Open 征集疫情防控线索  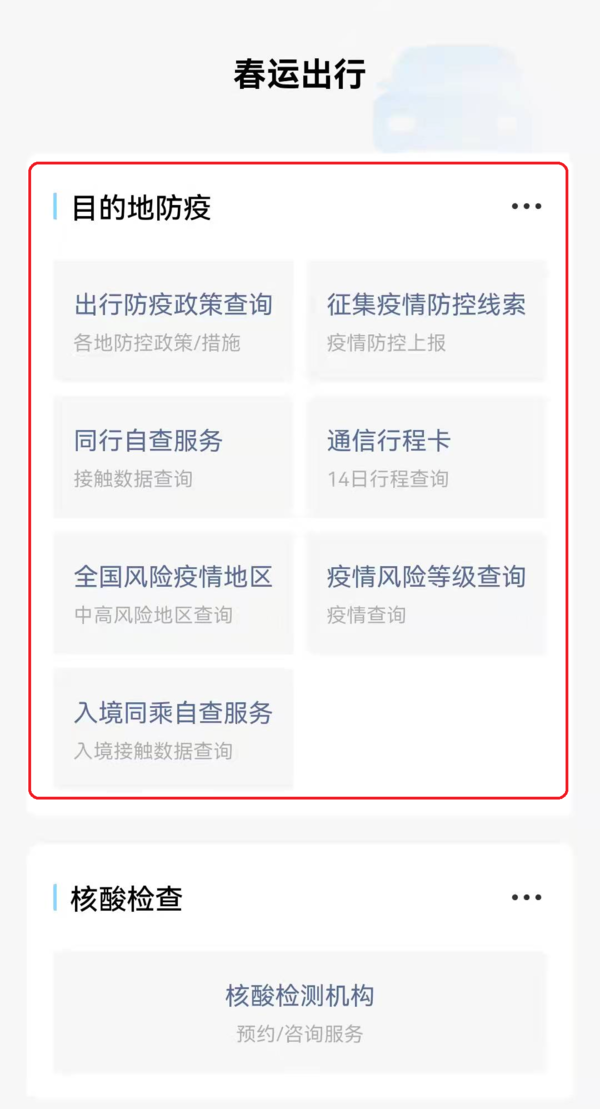(x=426, y=320)
